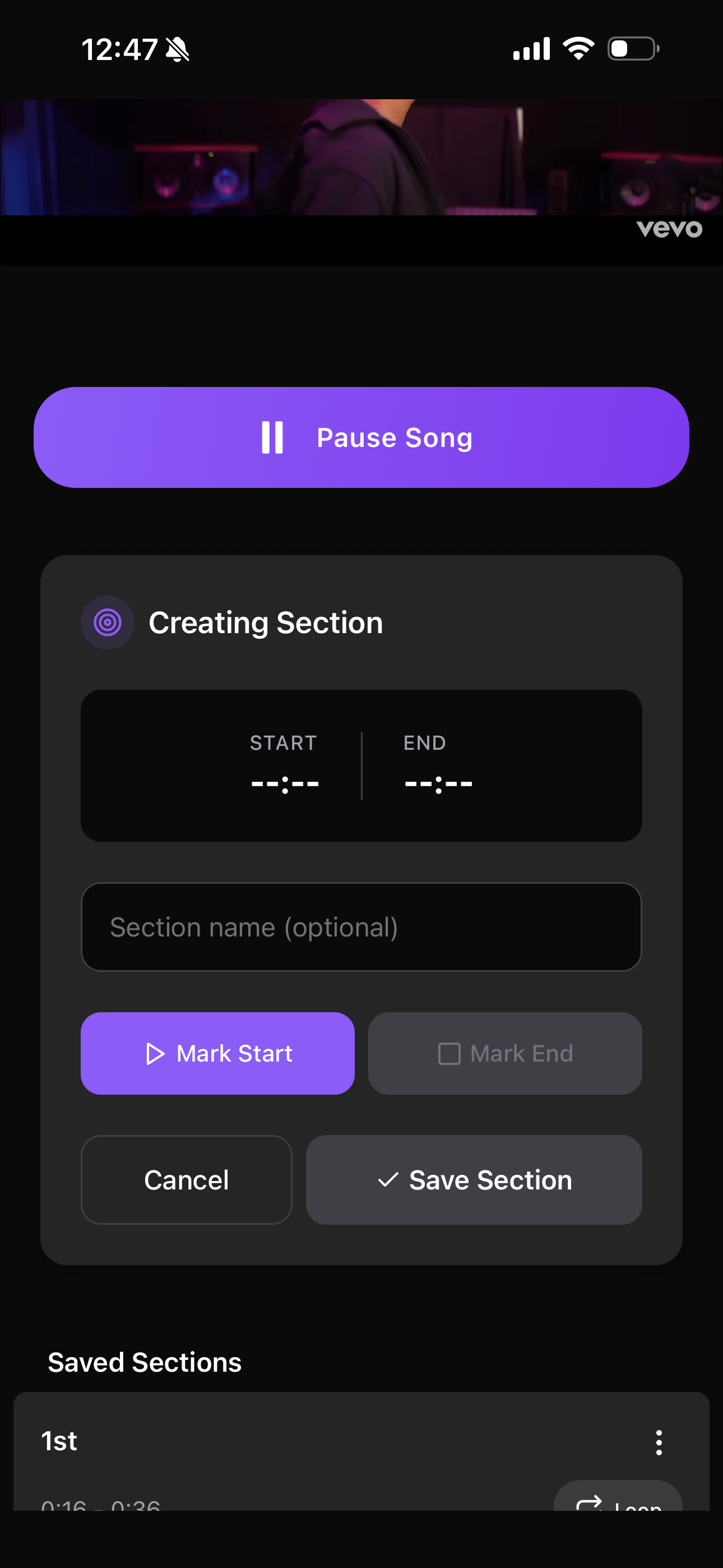The height and width of the screenshot is (1568, 723).
Task: Tap the muted notifications bell in status bar
Action: point(177,49)
